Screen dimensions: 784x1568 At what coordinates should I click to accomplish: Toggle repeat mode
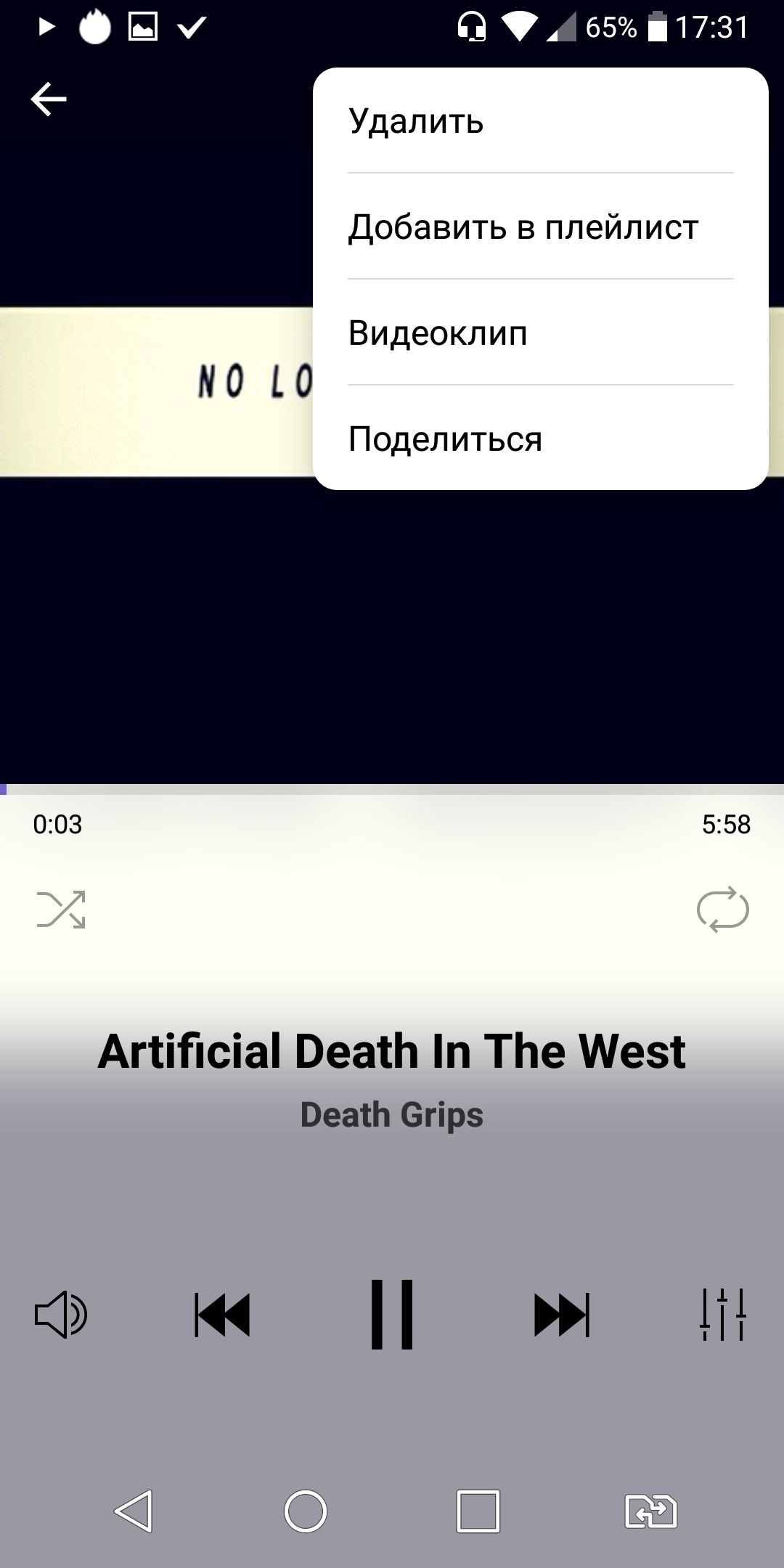(722, 910)
